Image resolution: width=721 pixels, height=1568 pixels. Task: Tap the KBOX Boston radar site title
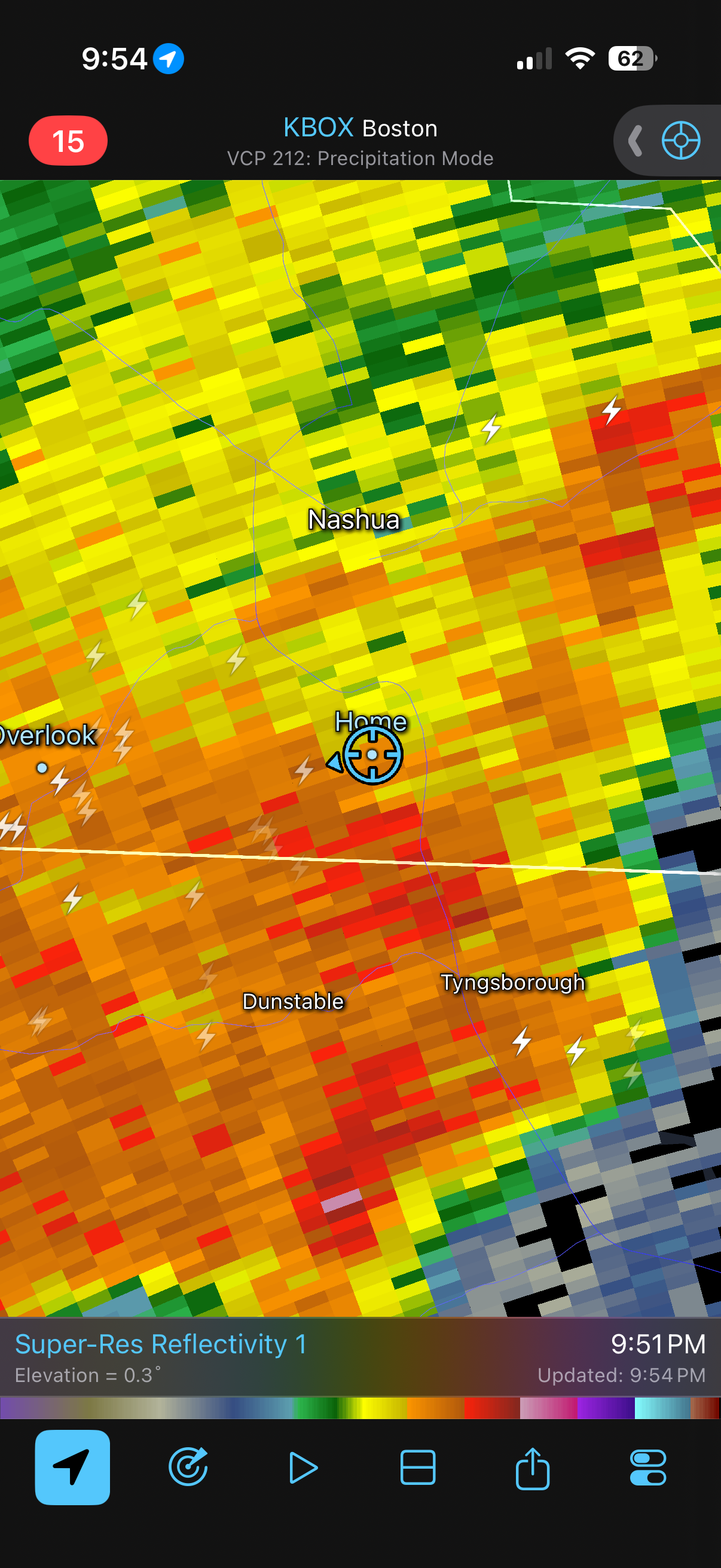pyautogui.click(x=360, y=128)
